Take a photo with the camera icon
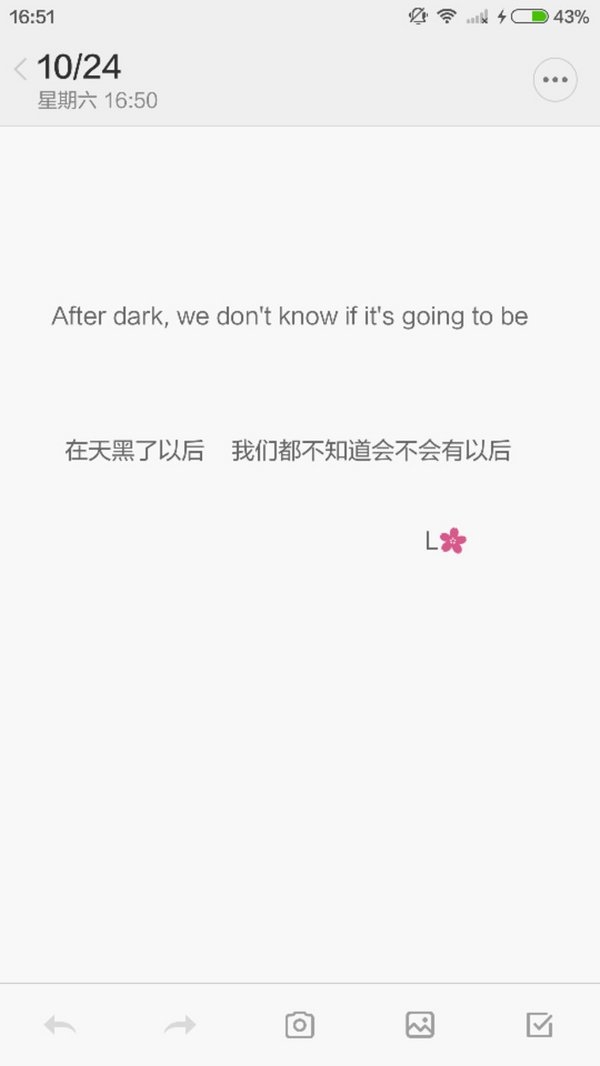 pos(300,1025)
